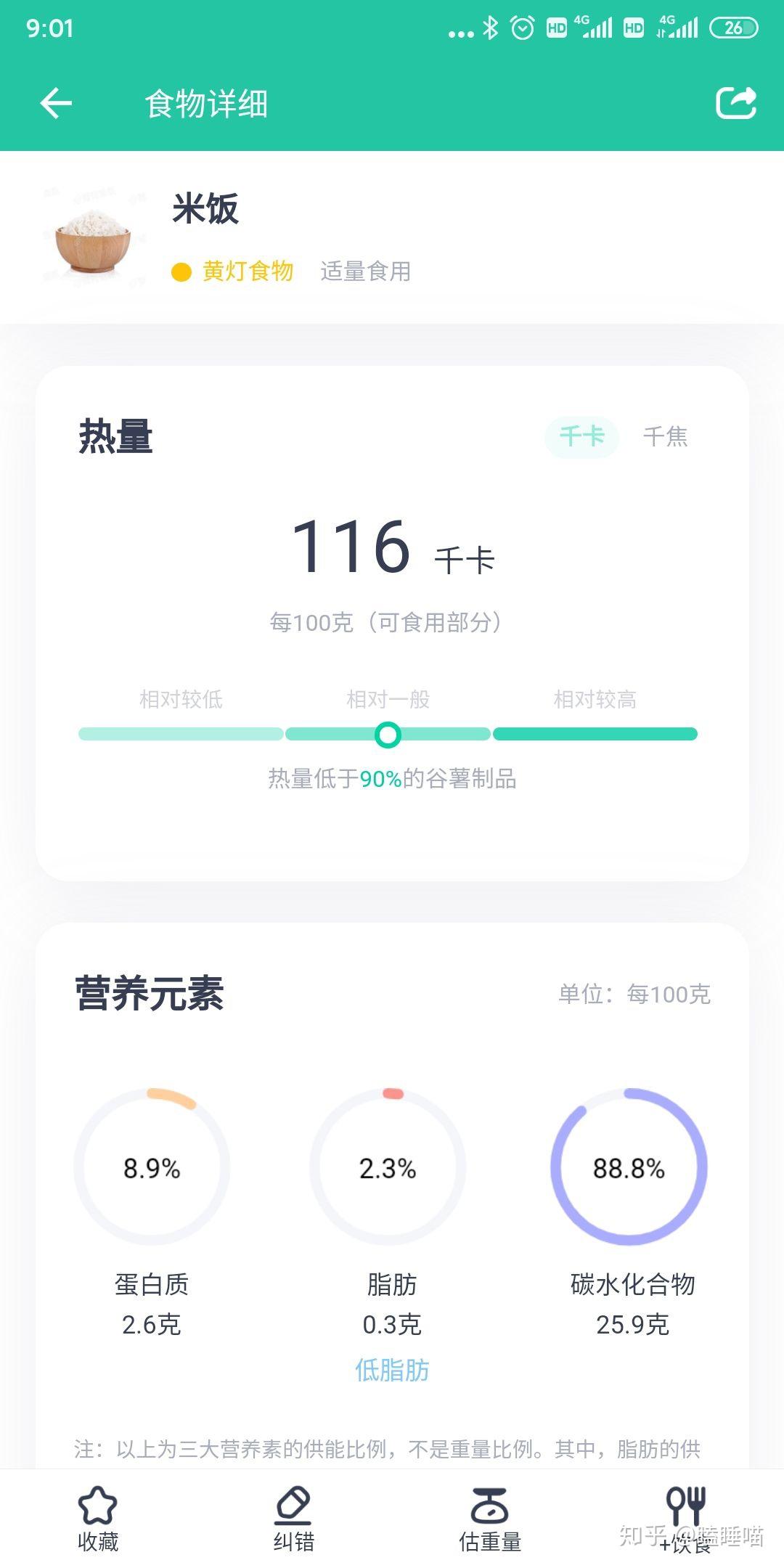Add 米饭 to favorites via 收藏

click(98, 1518)
